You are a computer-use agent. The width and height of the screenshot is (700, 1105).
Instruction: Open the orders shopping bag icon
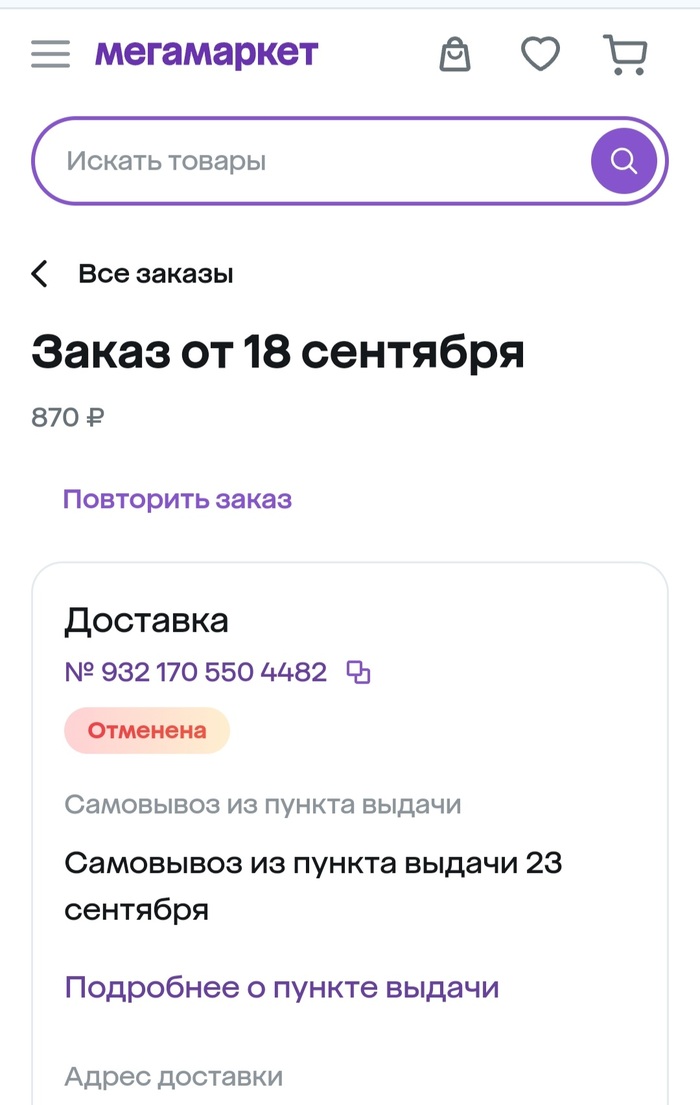[455, 54]
